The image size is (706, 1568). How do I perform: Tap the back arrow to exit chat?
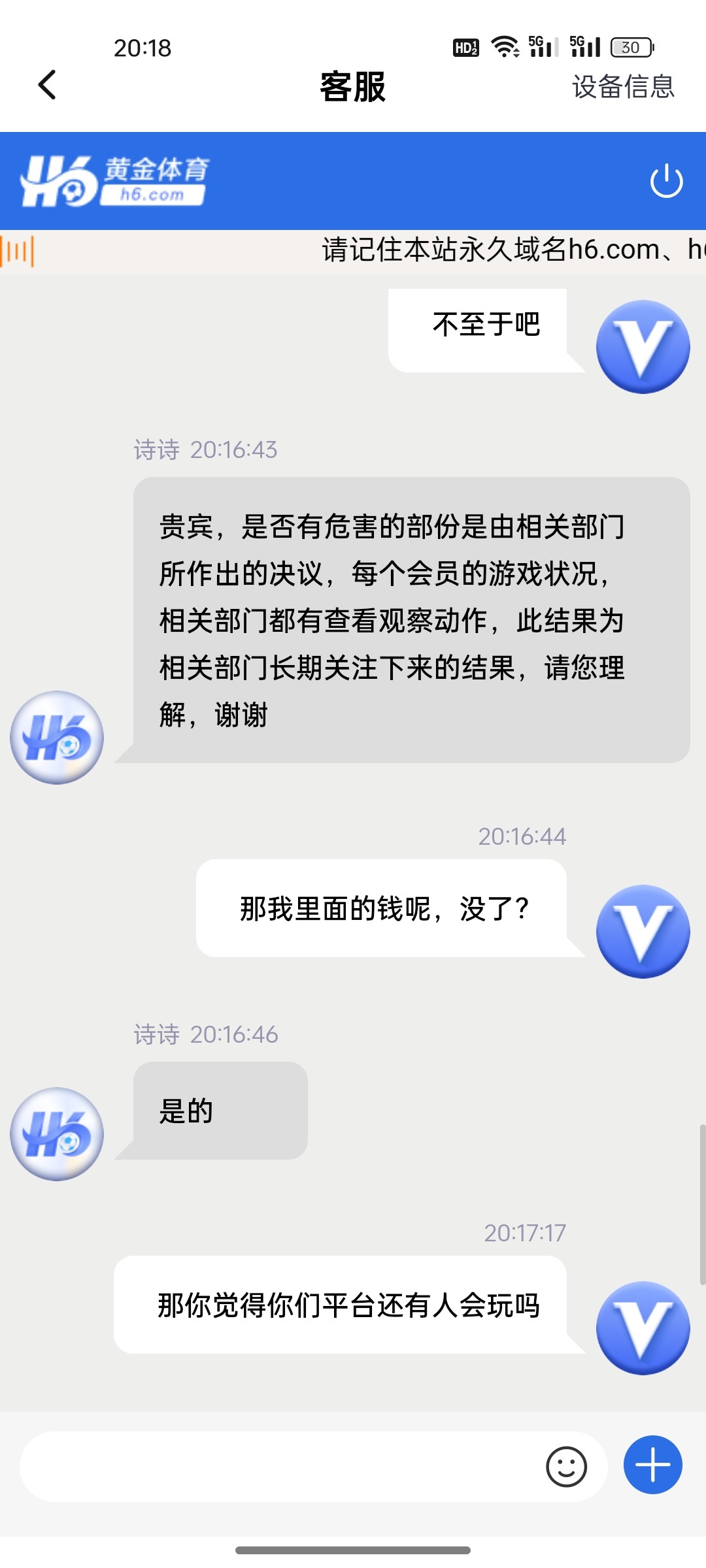(x=46, y=86)
